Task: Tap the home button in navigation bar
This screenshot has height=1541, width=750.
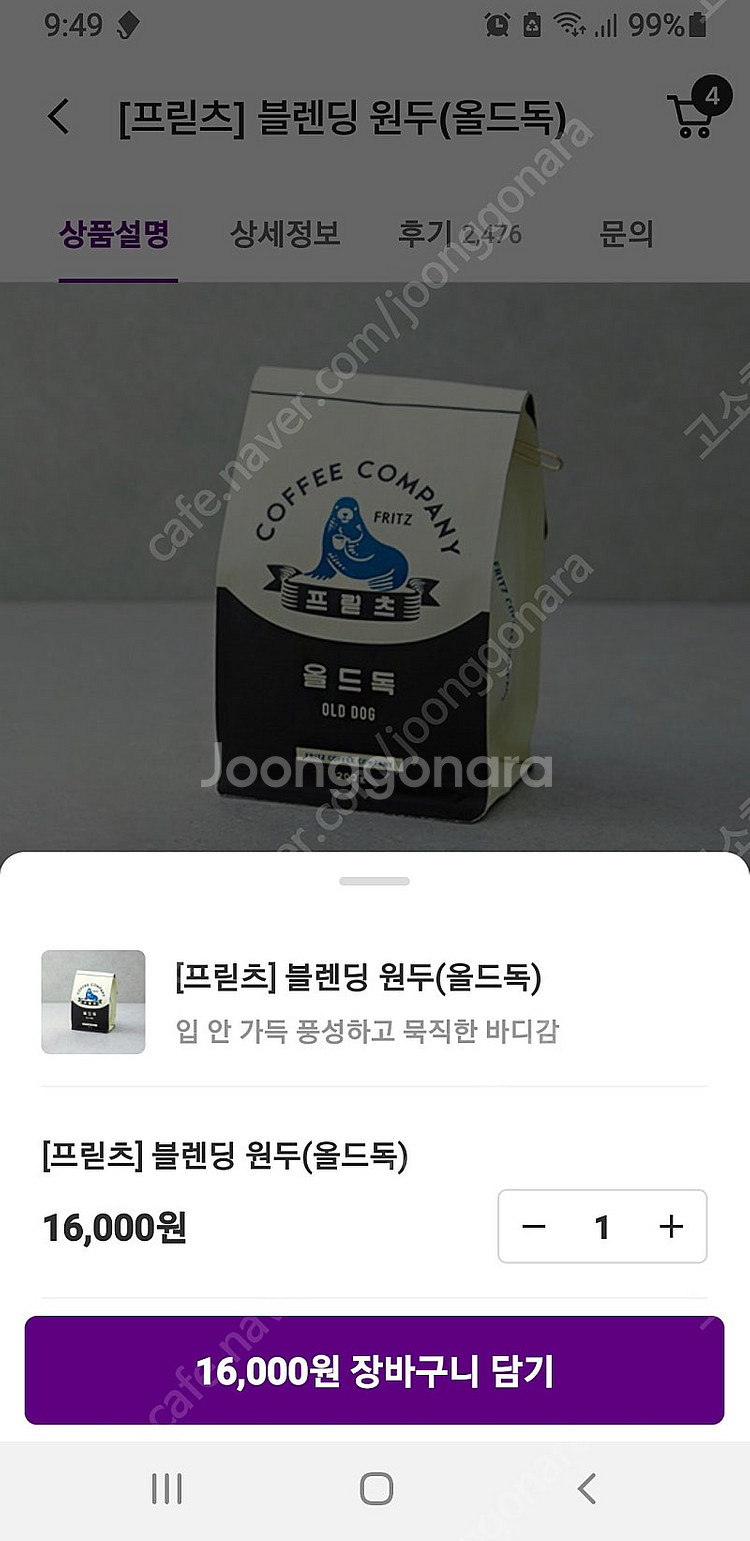Action: (375, 1487)
